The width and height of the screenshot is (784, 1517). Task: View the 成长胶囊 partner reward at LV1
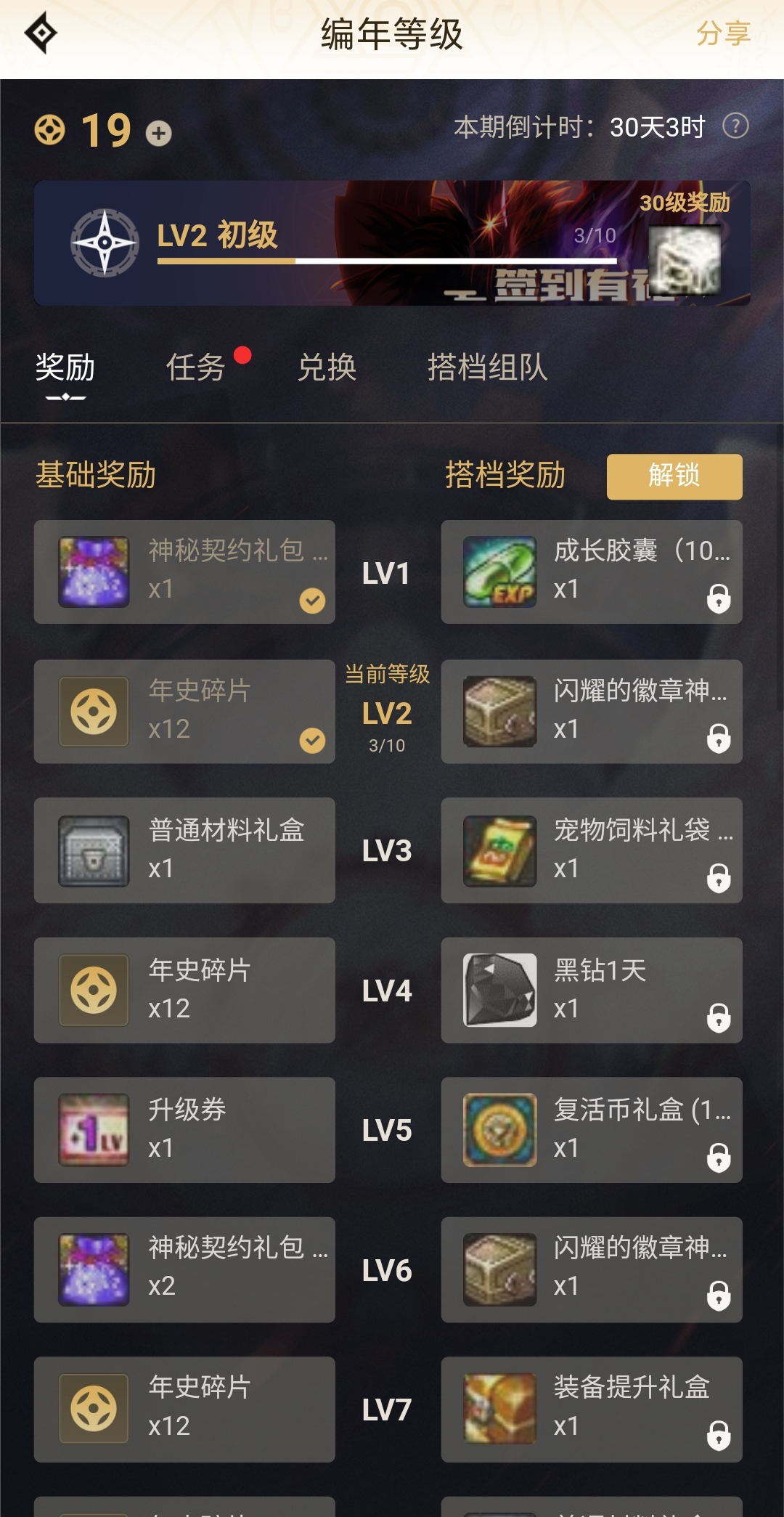[592, 572]
